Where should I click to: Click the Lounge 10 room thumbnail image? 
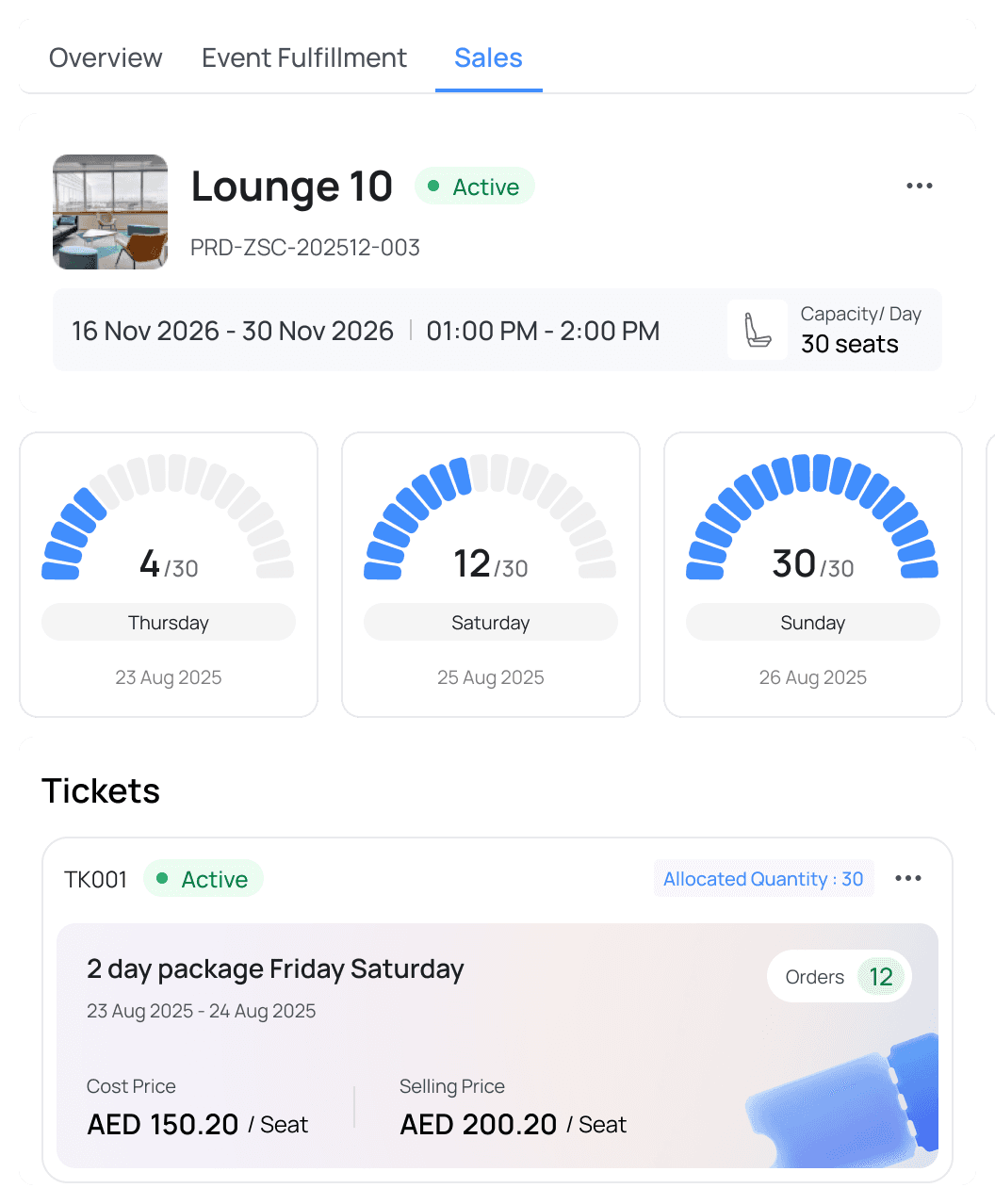[110, 212]
